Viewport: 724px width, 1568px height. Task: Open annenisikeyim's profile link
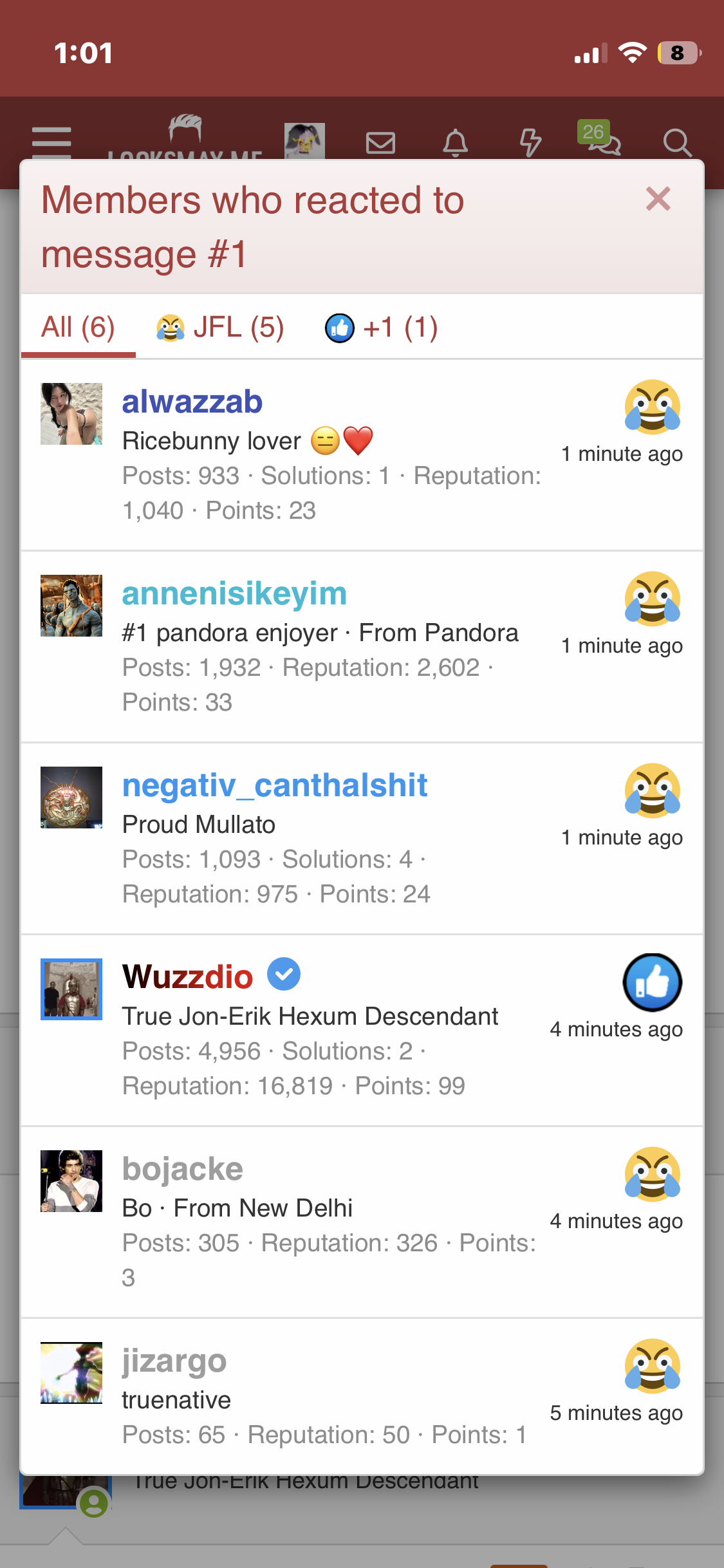pos(234,593)
